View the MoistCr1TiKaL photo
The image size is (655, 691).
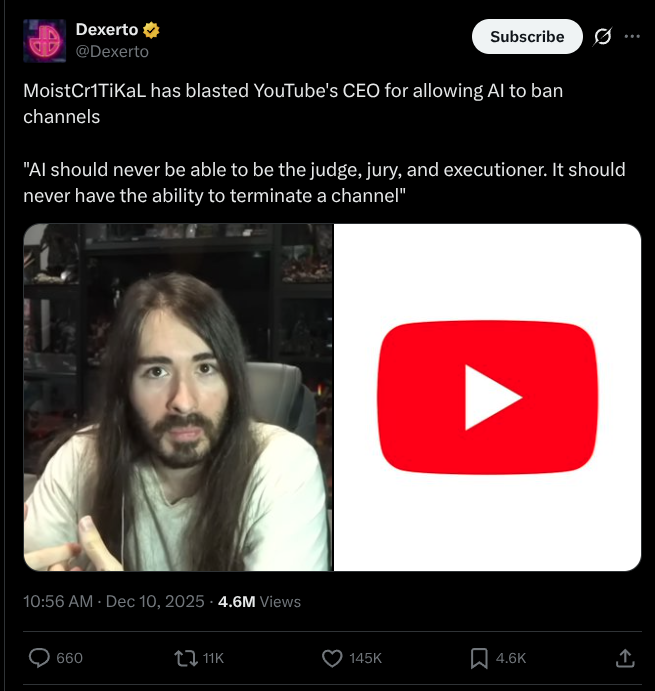[x=177, y=397]
